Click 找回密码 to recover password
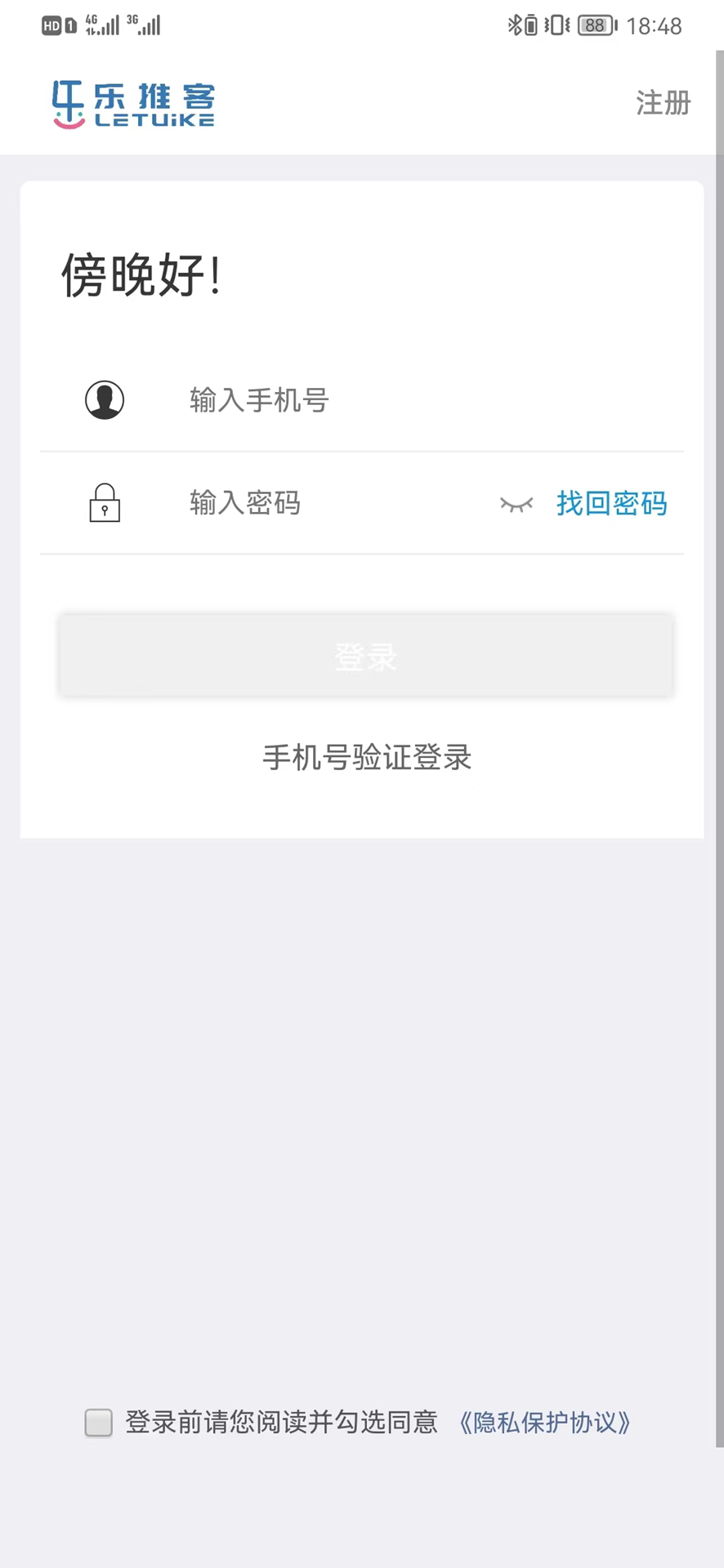 611,503
